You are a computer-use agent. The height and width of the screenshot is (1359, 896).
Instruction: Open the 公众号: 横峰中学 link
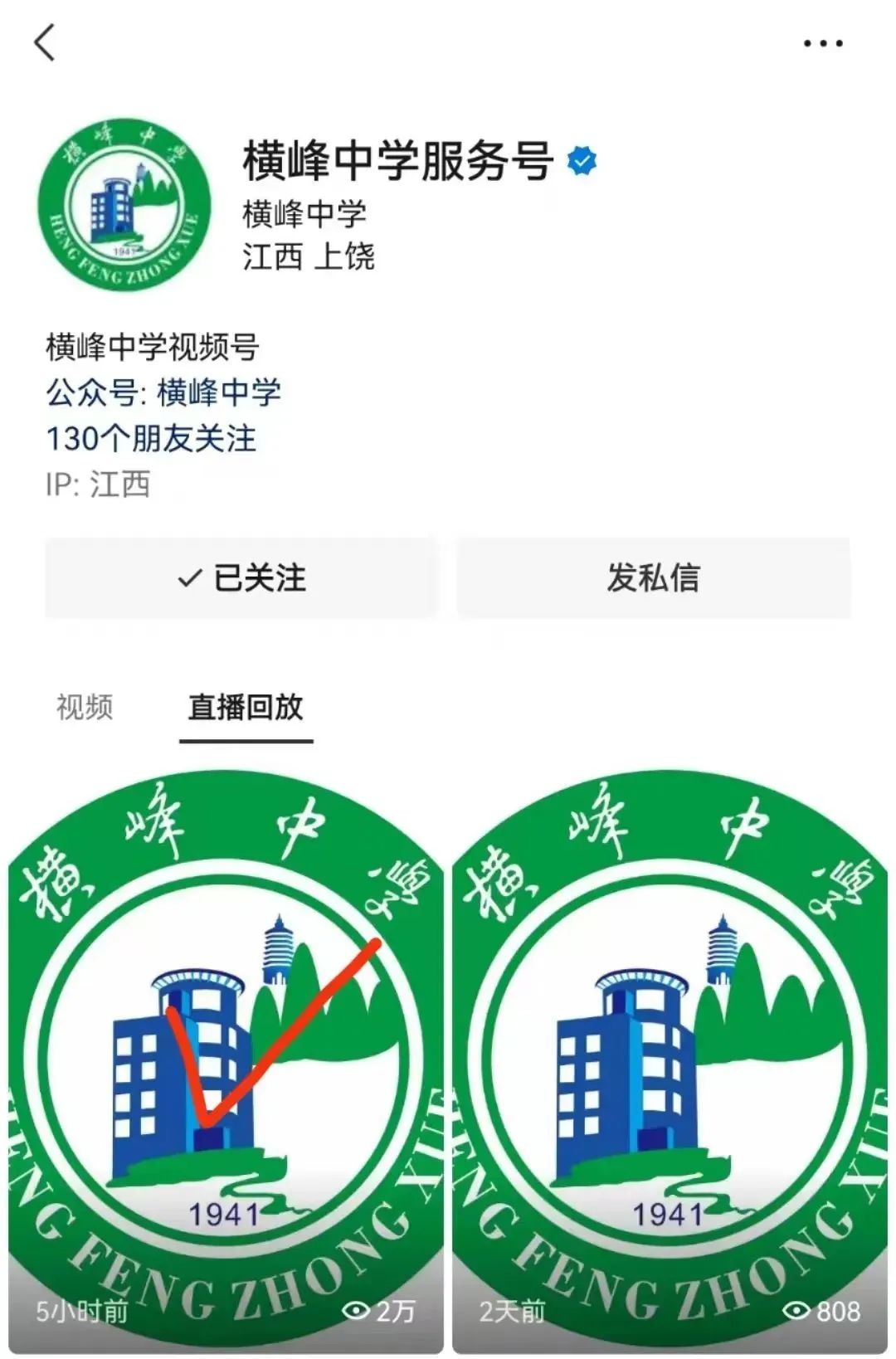coord(163,392)
